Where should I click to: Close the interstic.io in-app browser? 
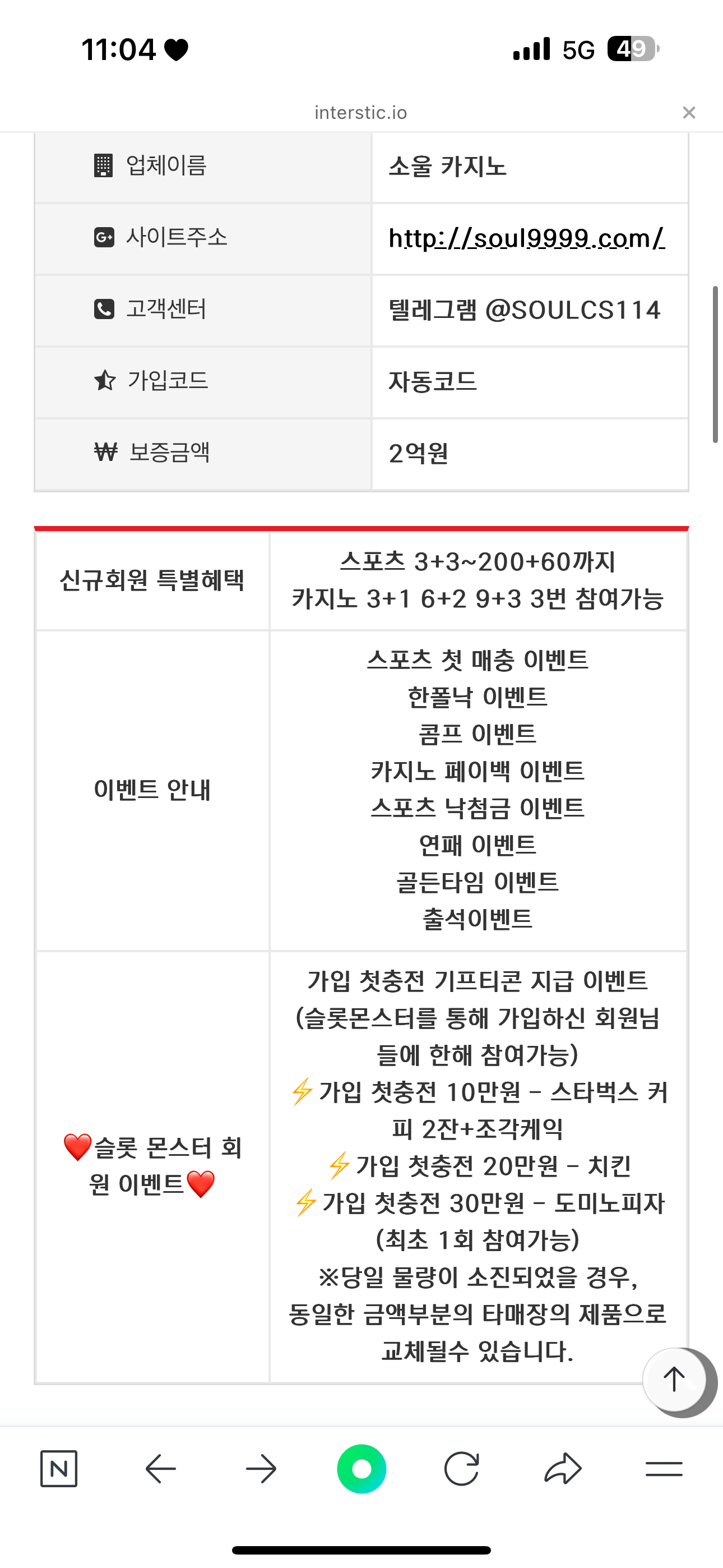coord(688,113)
